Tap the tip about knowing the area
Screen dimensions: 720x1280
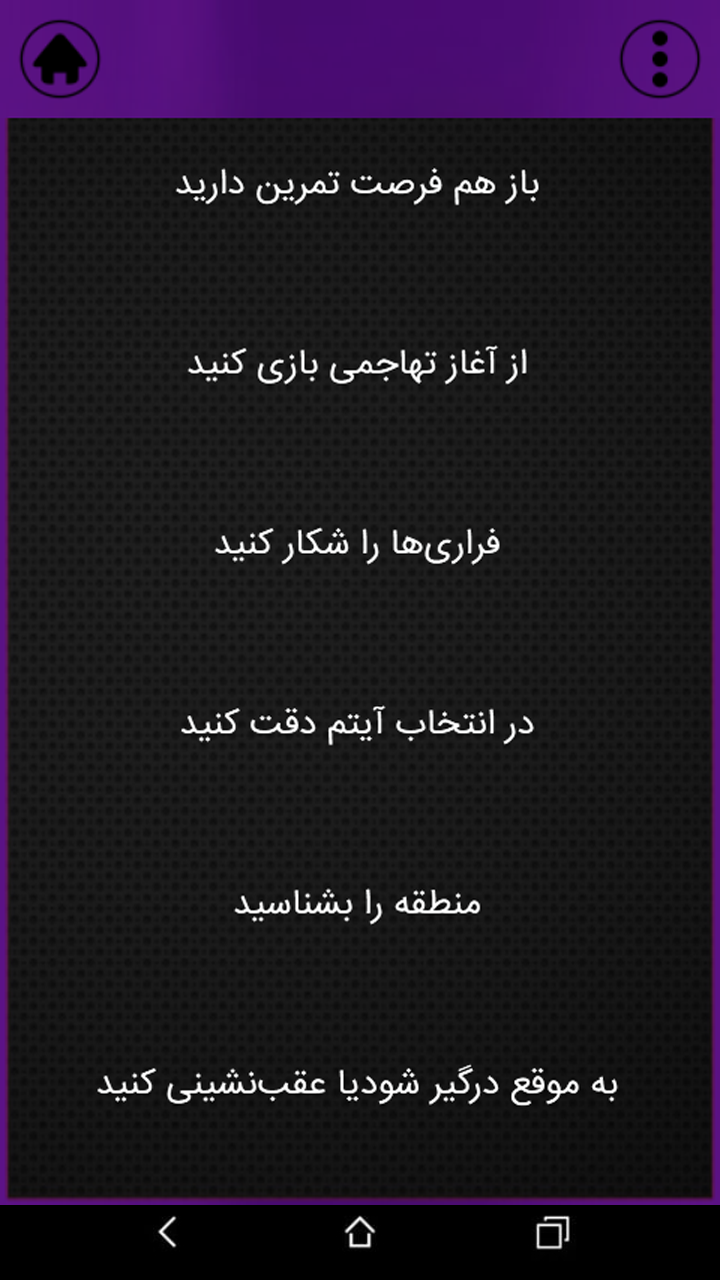click(x=360, y=902)
